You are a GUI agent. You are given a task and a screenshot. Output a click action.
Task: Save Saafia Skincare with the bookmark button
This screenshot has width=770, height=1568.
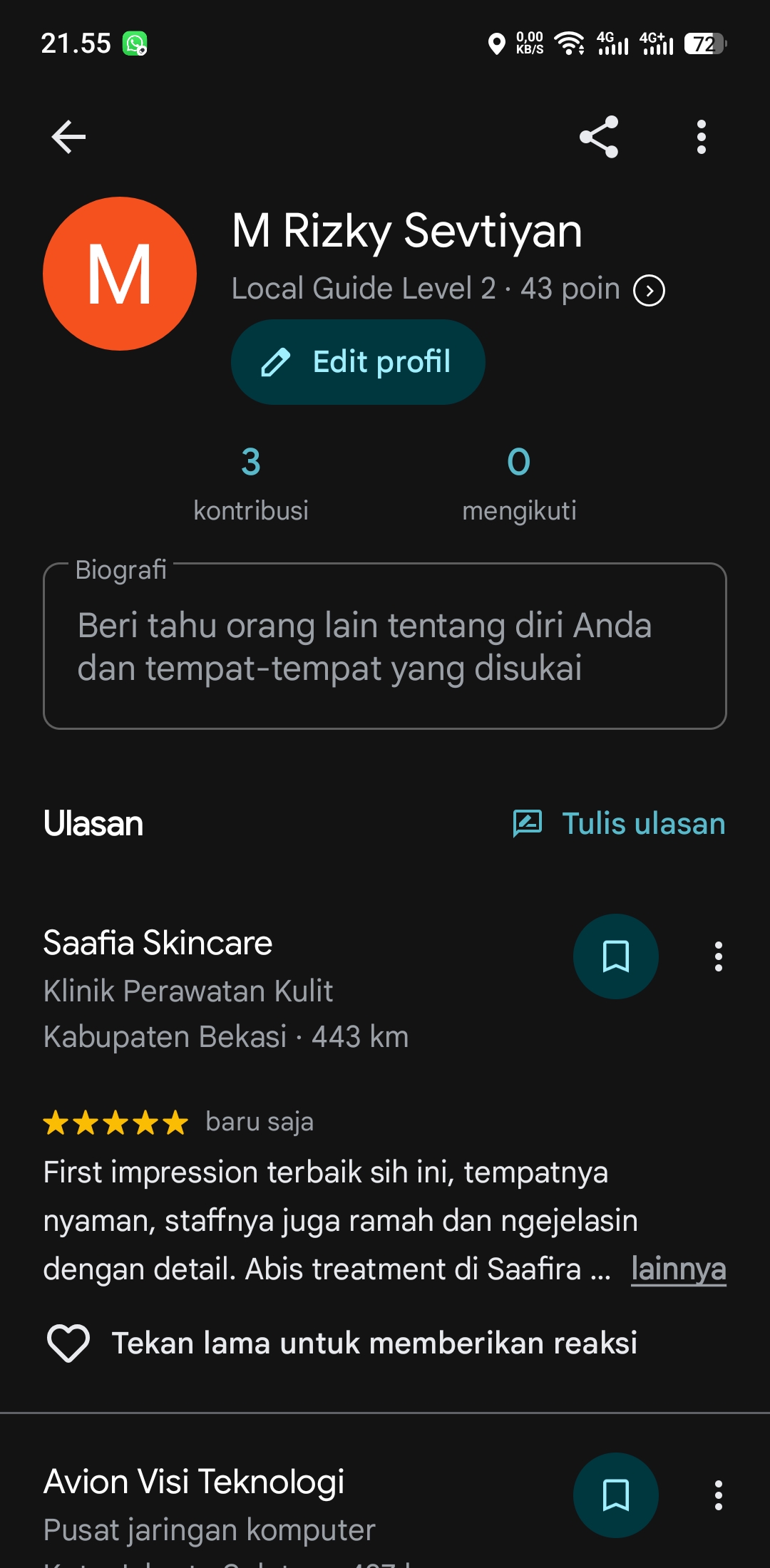pyautogui.click(x=616, y=956)
